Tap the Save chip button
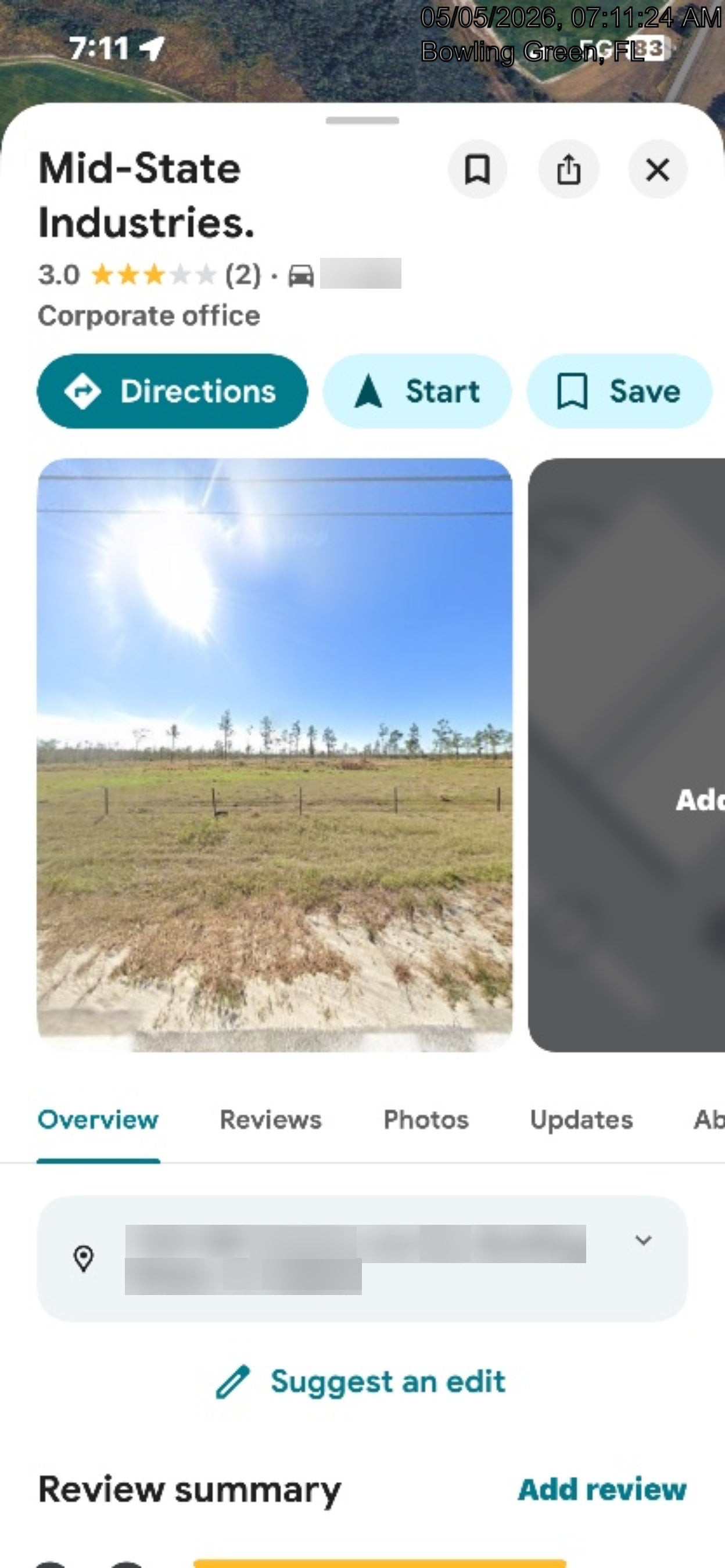This screenshot has height=1568, width=725. (619, 391)
